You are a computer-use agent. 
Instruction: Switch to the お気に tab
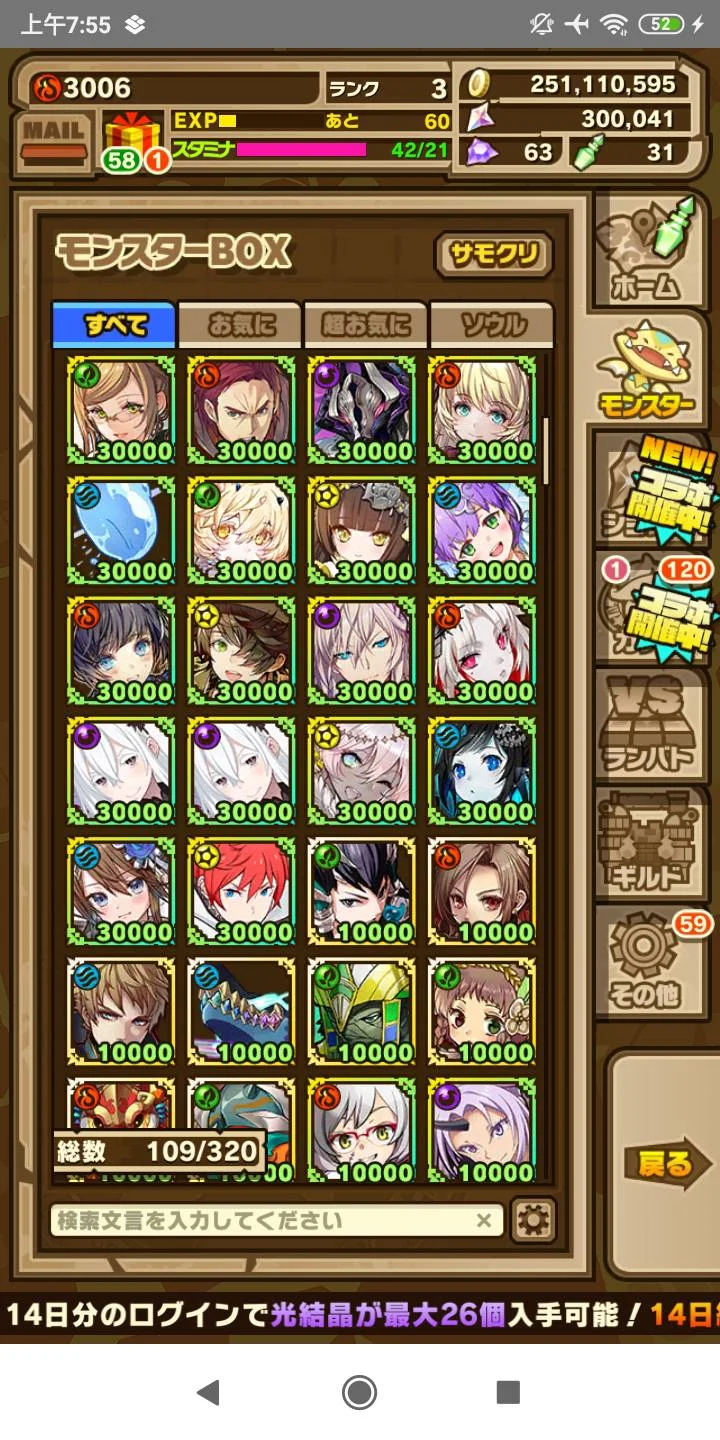click(240, 325)
